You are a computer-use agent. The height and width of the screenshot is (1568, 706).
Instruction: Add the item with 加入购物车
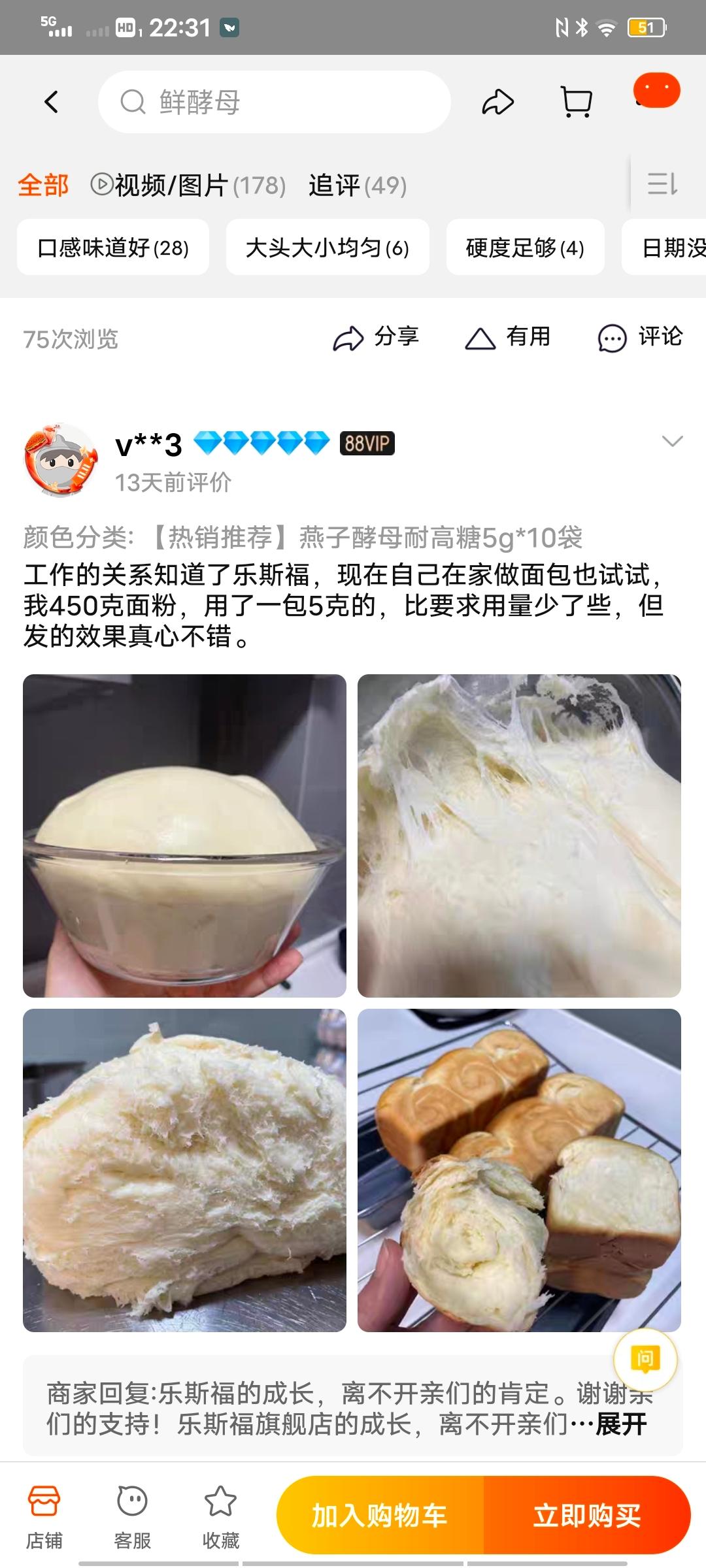click(x=380, y=1515)
